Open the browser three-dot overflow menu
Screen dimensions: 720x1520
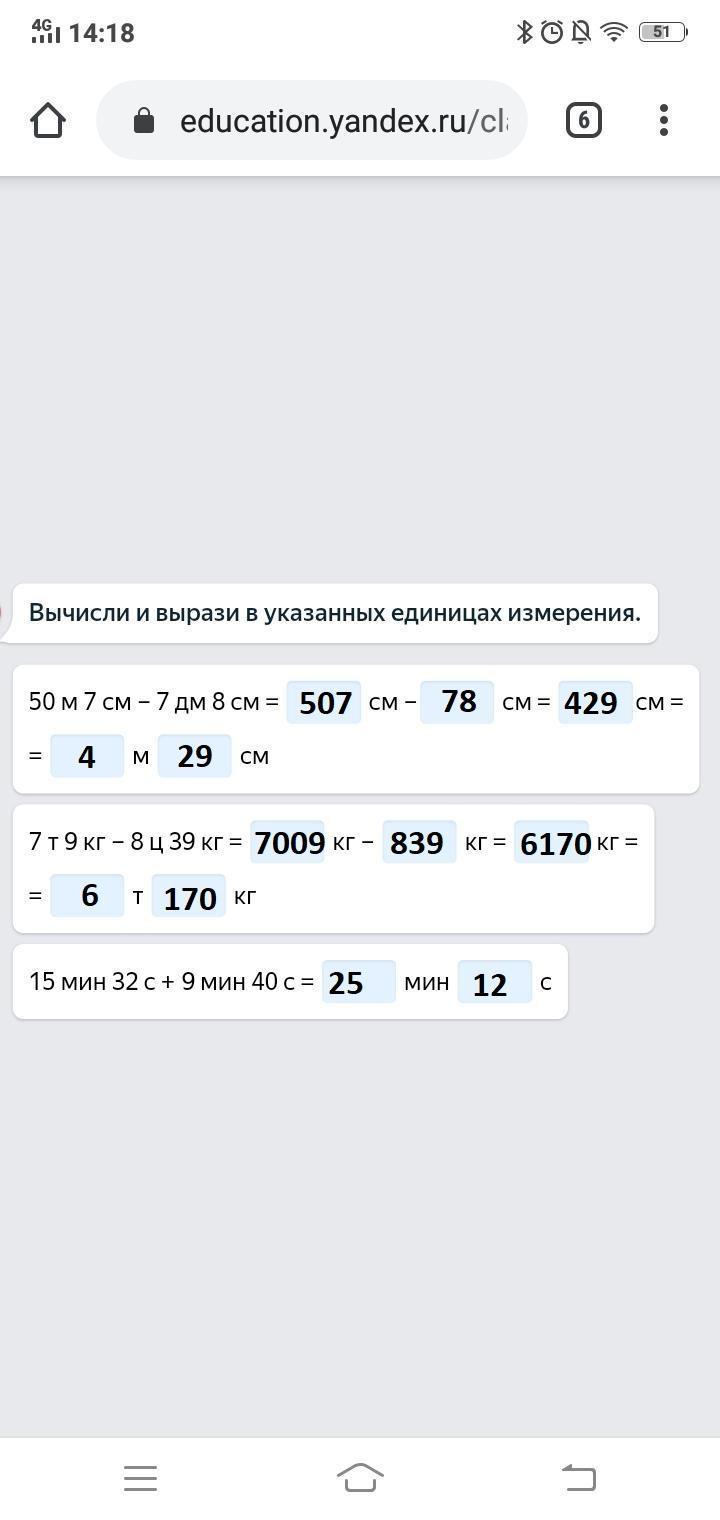[664, 121]
